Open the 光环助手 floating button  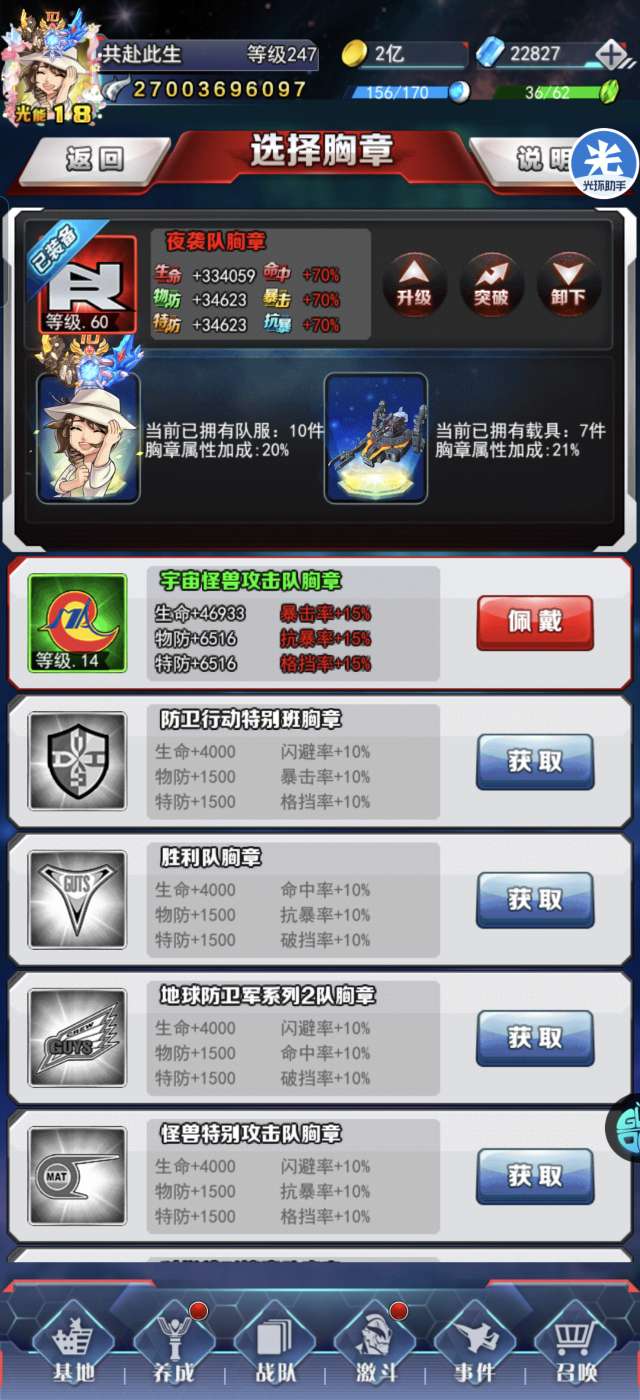(606, 163)
